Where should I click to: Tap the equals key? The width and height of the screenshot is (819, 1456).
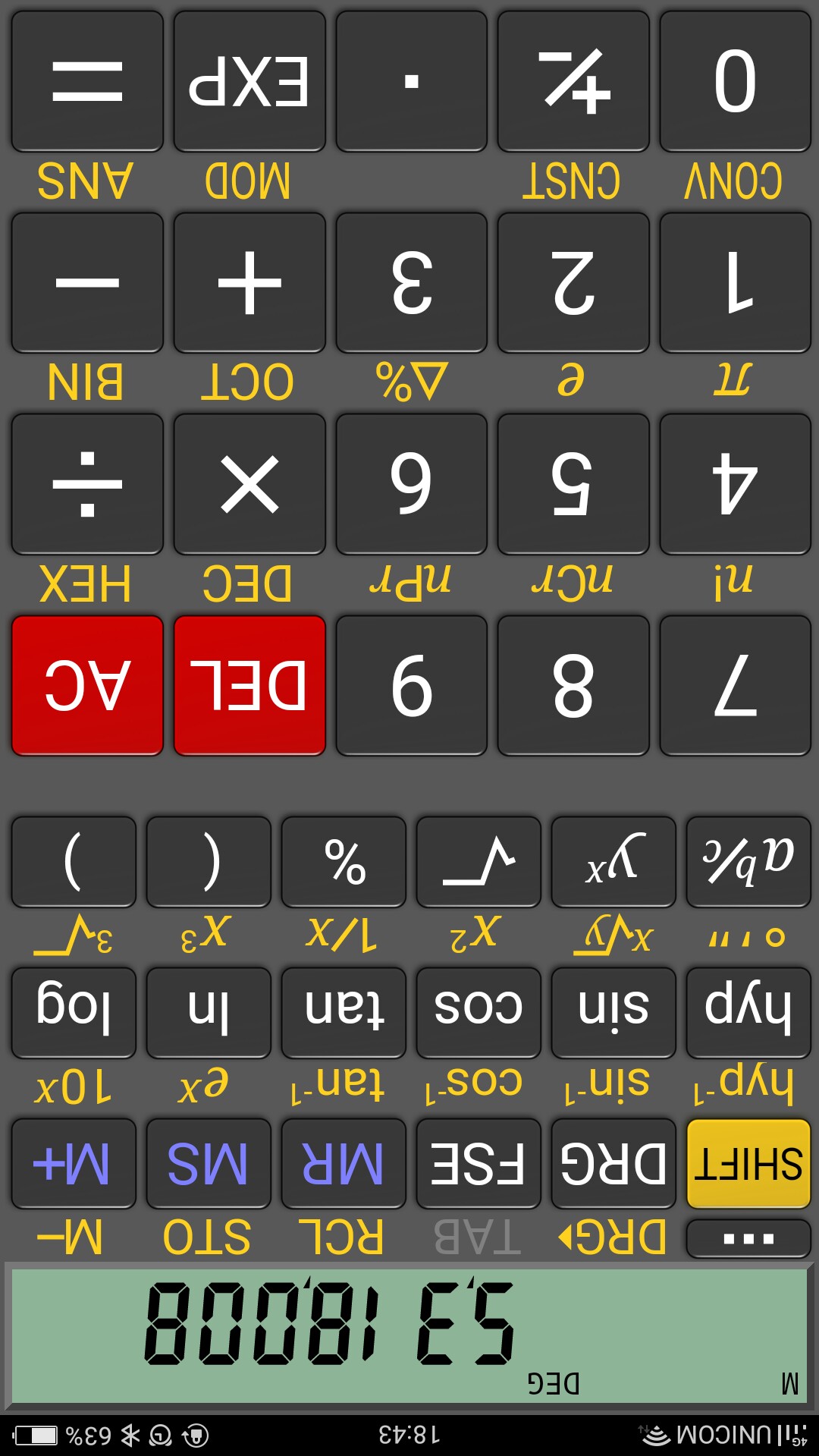pyautogui.click(x=87, y=81)
